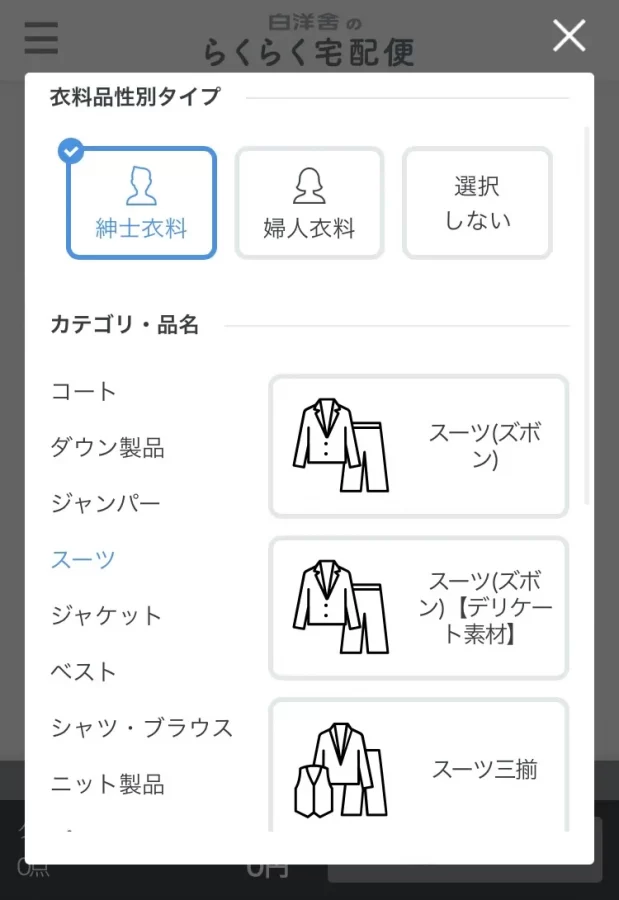The height and width of the screenshot is (900, 619).
Task: Select the スーツ三揃 item card
Action: click(x=418, y=768)
